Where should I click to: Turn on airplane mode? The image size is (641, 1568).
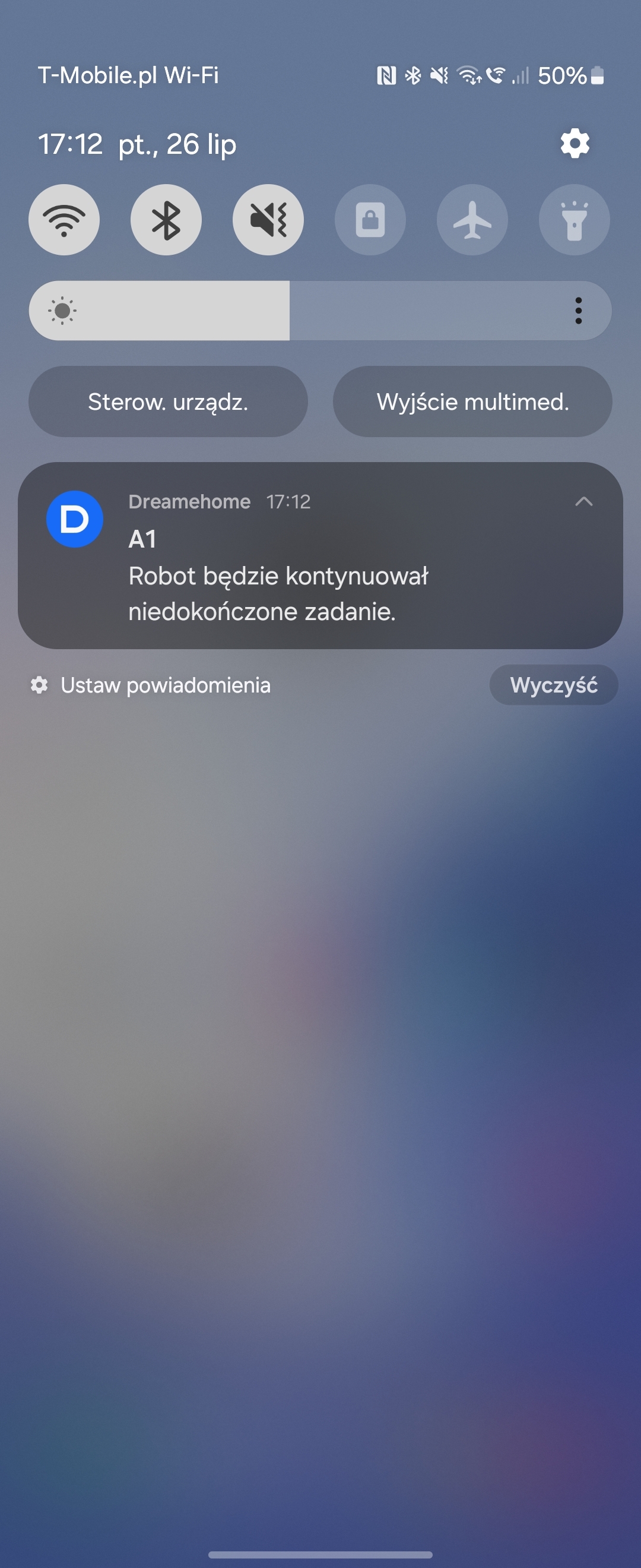472,220
